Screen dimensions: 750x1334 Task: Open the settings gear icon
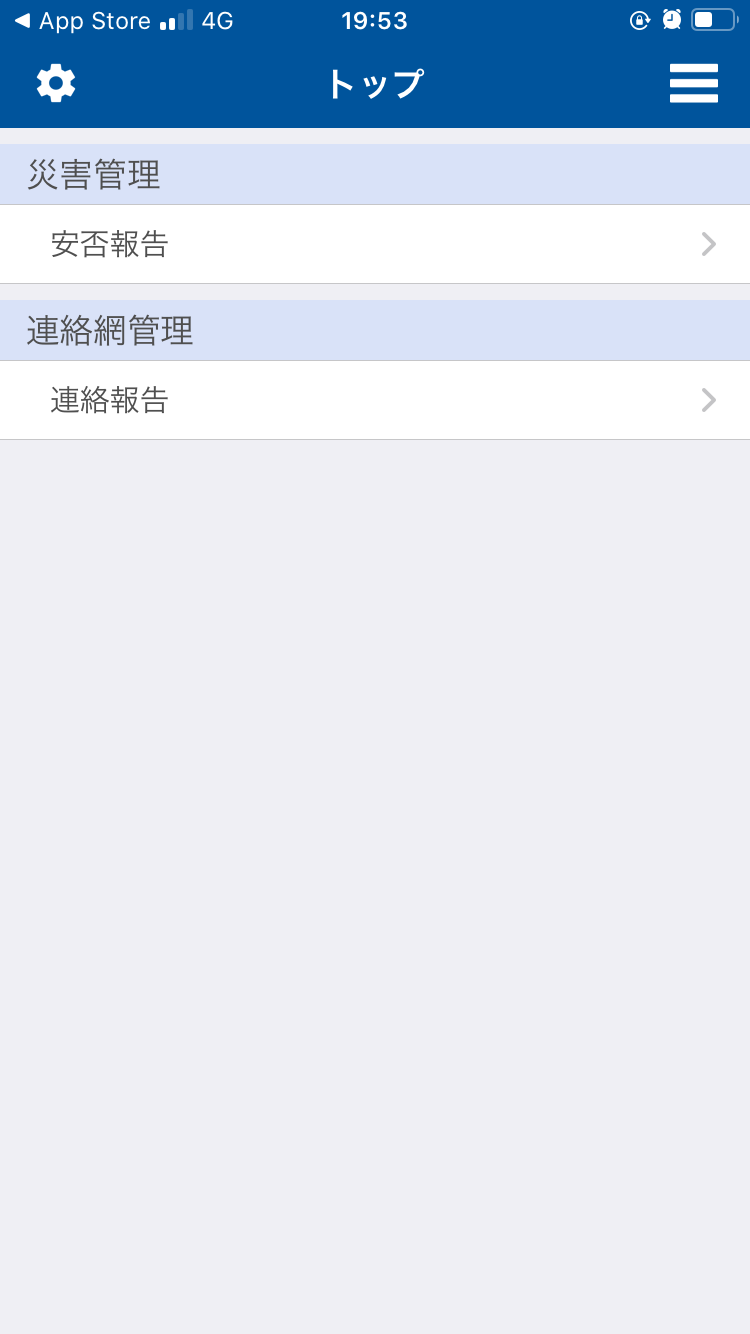56,83
